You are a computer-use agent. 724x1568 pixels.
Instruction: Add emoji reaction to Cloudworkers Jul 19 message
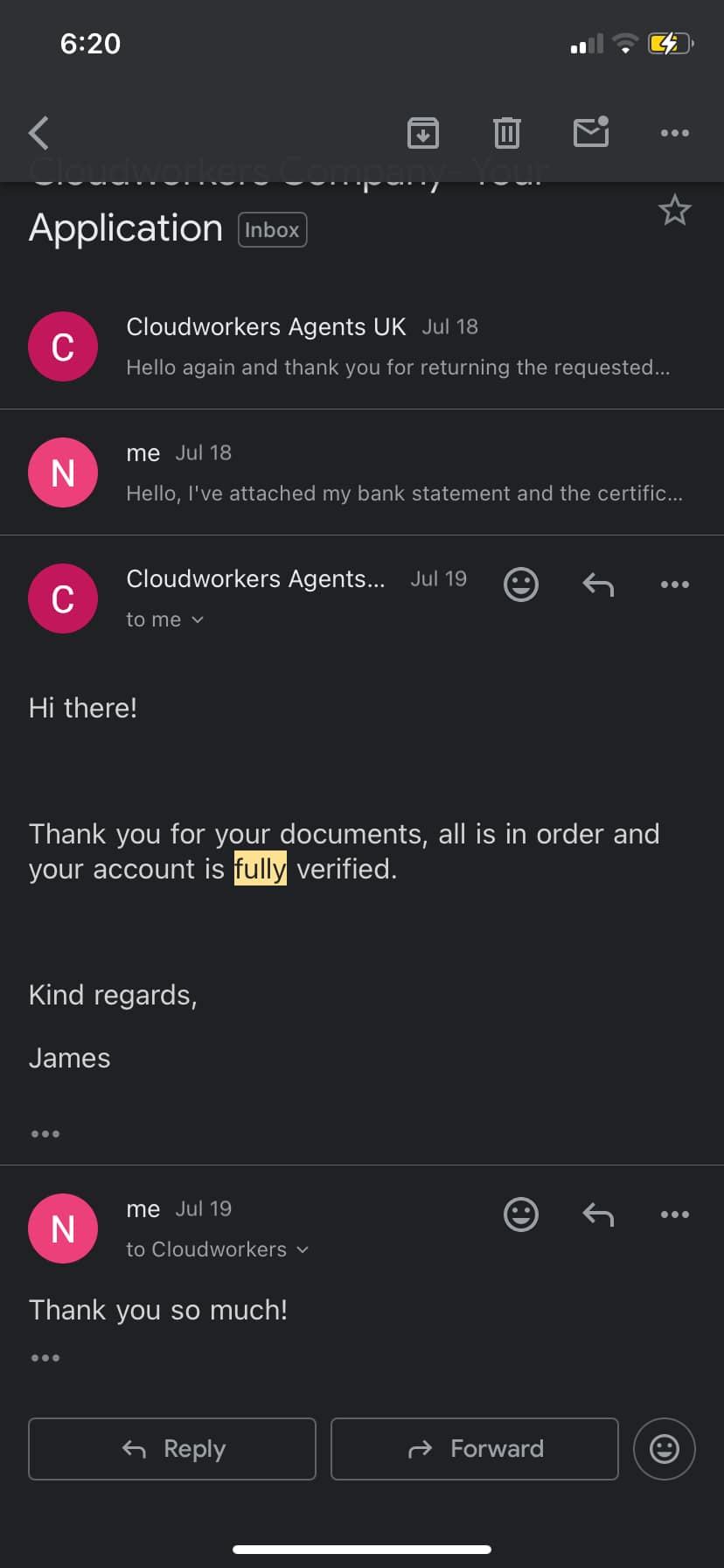point(521,584)
